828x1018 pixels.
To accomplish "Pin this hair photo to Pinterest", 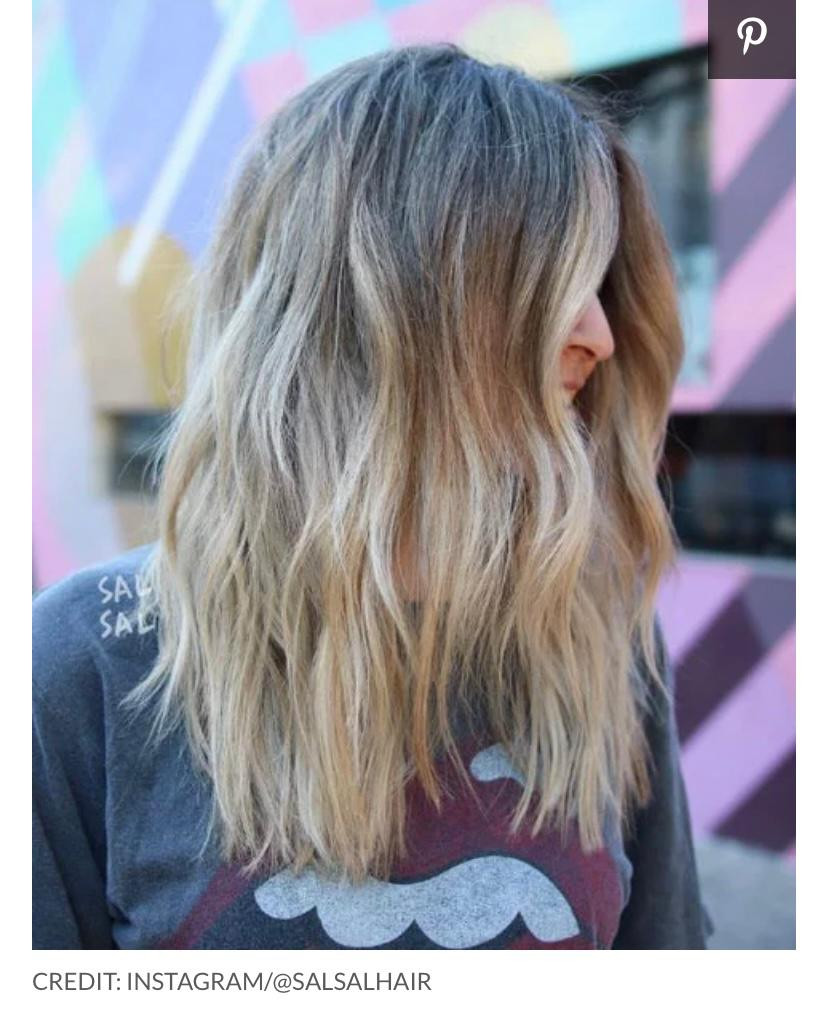I will coord(751,37).
